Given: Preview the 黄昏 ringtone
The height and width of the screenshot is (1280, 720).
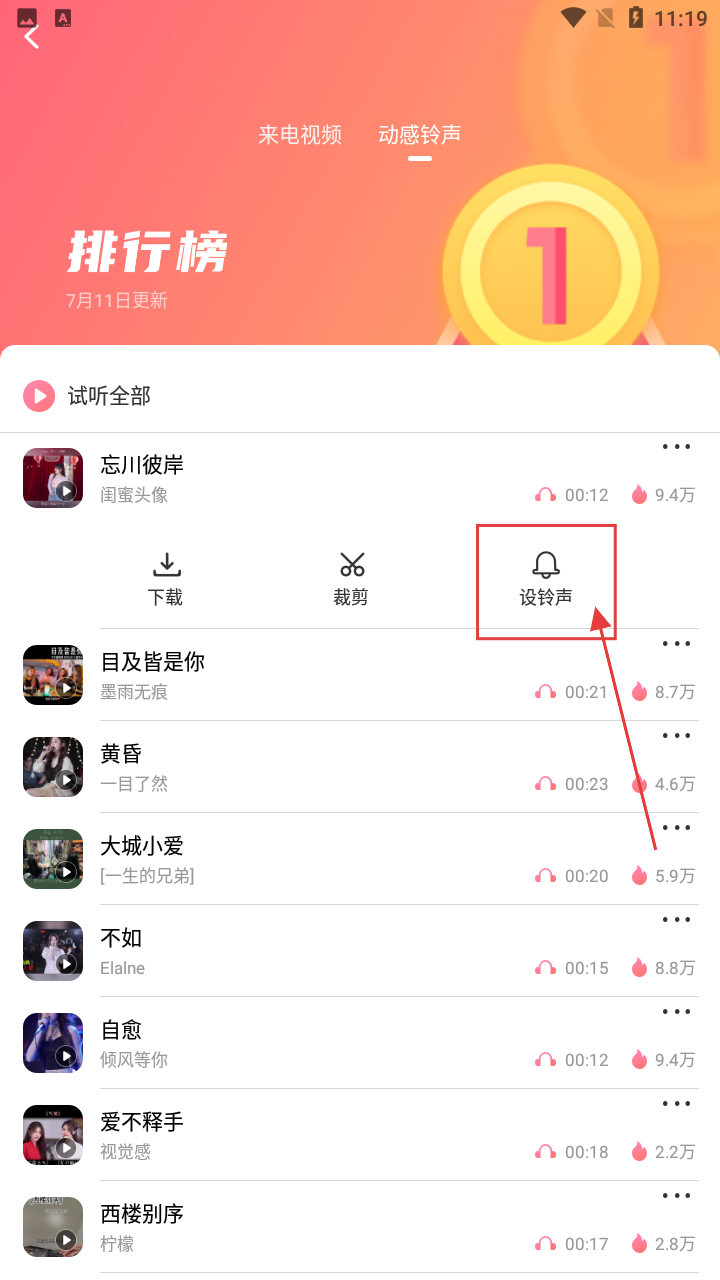Looking at the screenshot, I should pos(53,767).
